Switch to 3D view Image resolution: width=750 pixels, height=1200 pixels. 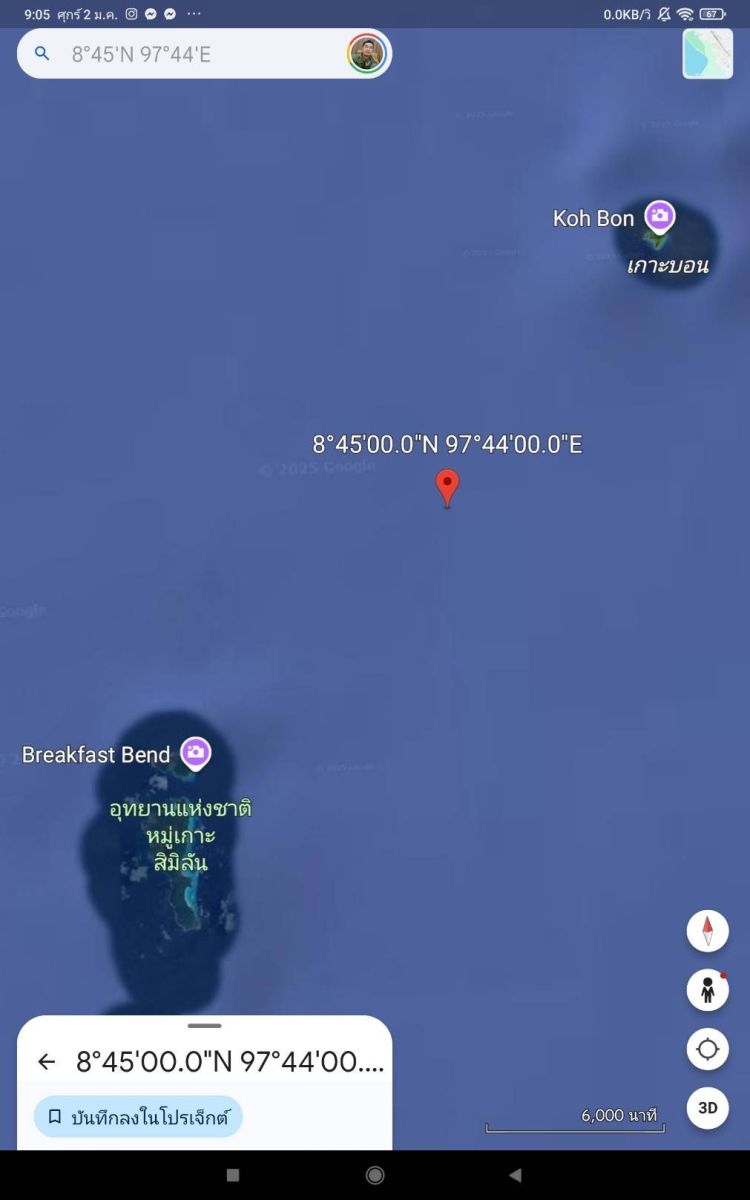point(707,1108)
